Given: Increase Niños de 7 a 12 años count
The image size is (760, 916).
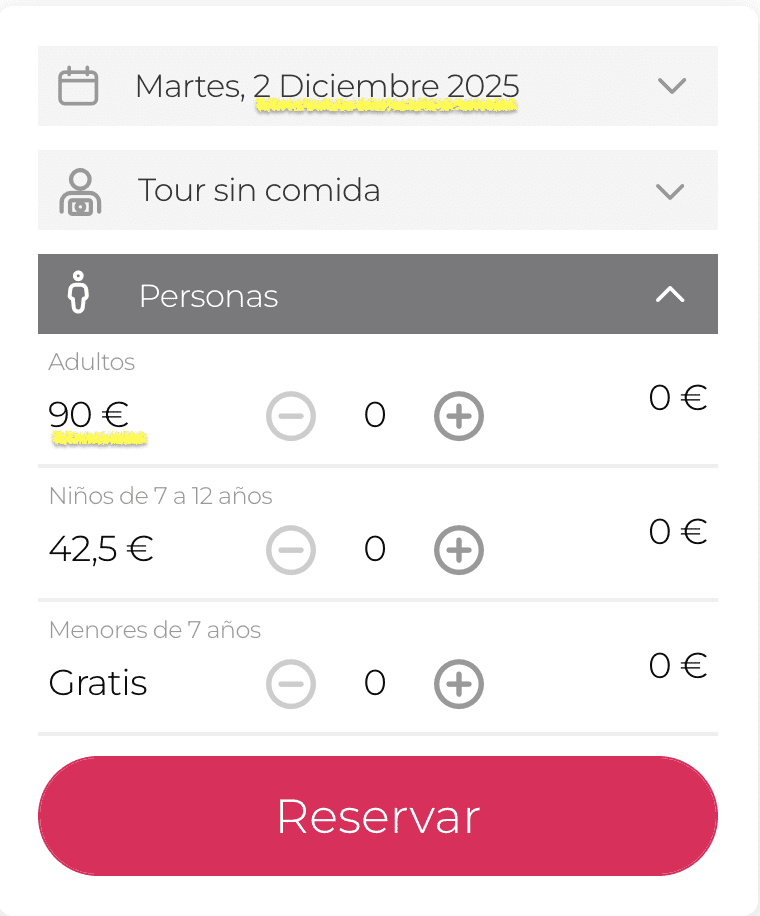Looking at the screenshot, I should point(459,550).
